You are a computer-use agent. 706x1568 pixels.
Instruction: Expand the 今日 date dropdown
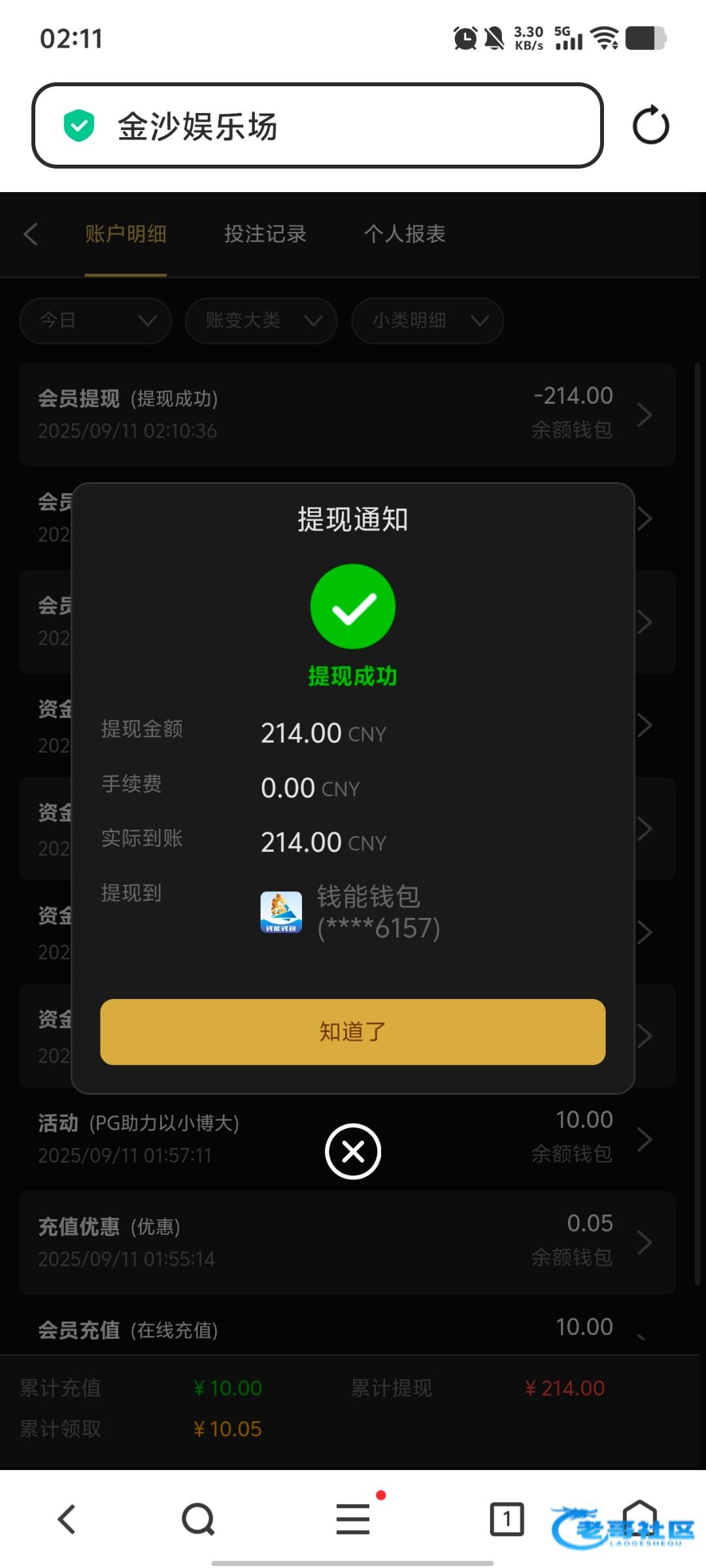point(95,320)
